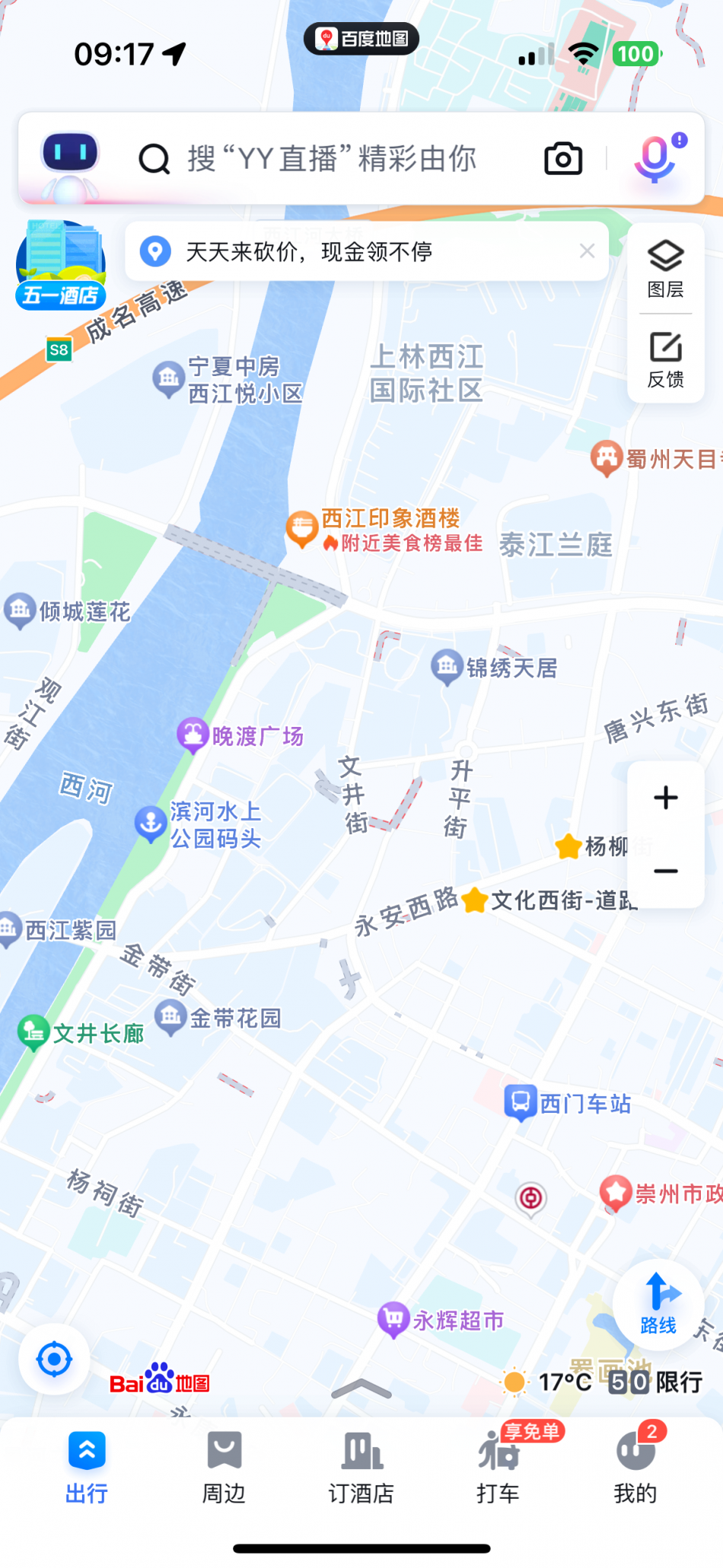The width and height of the screenshot is (723, 1568).
Task: Switch to the 我的 tab
Action: (635, 1467)
